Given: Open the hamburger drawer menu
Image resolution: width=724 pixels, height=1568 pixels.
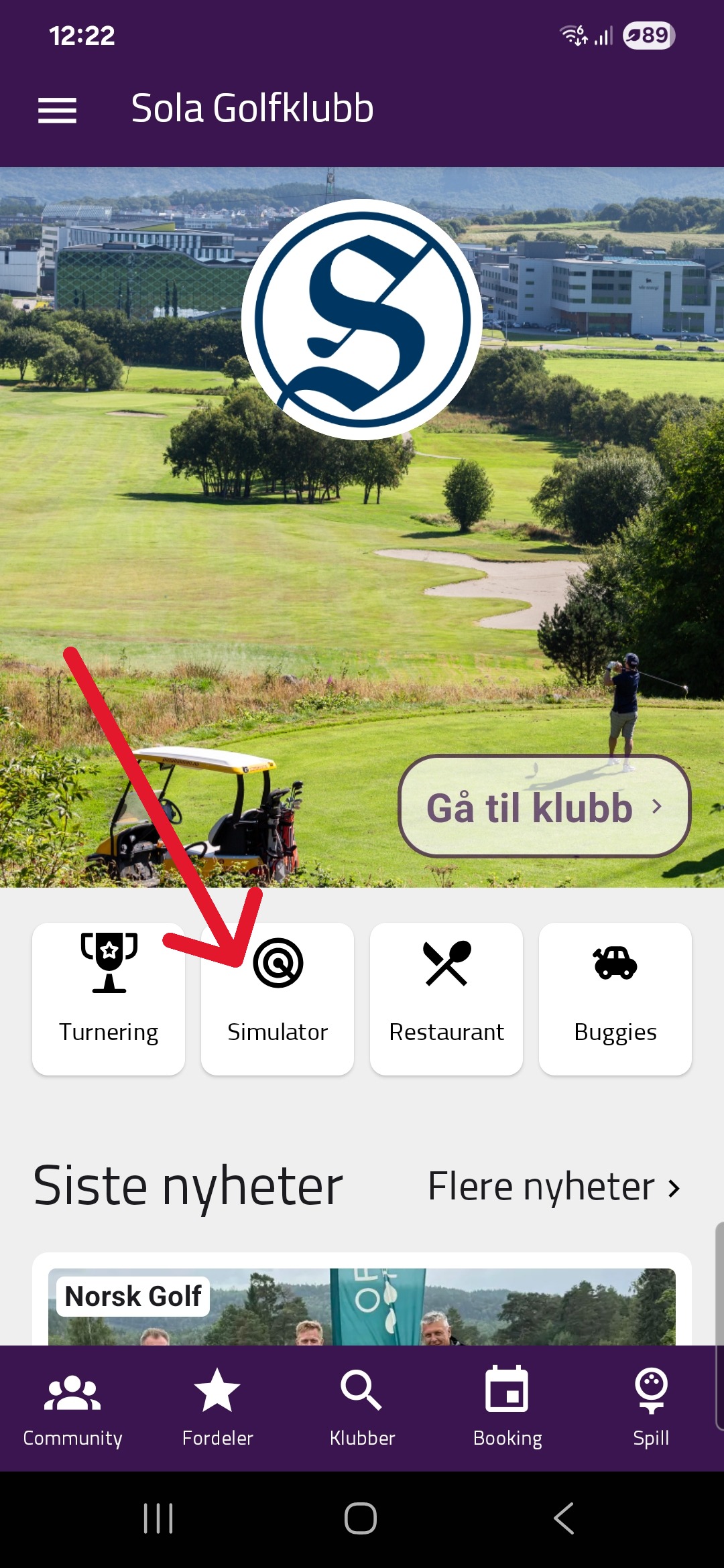Looking at the screenshot, I should coord(57,110).
